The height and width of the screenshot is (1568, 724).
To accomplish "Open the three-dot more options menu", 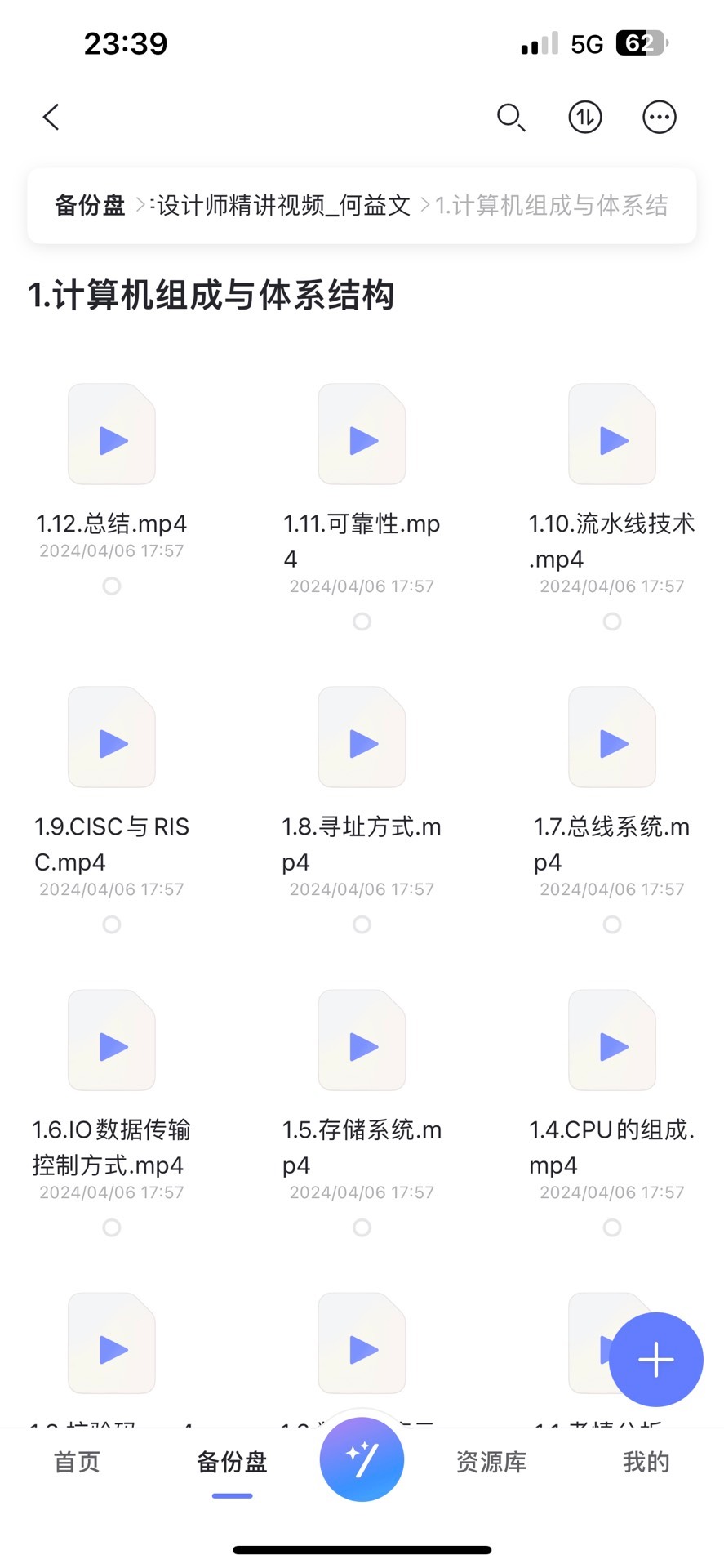I will (x=660, y=118).
